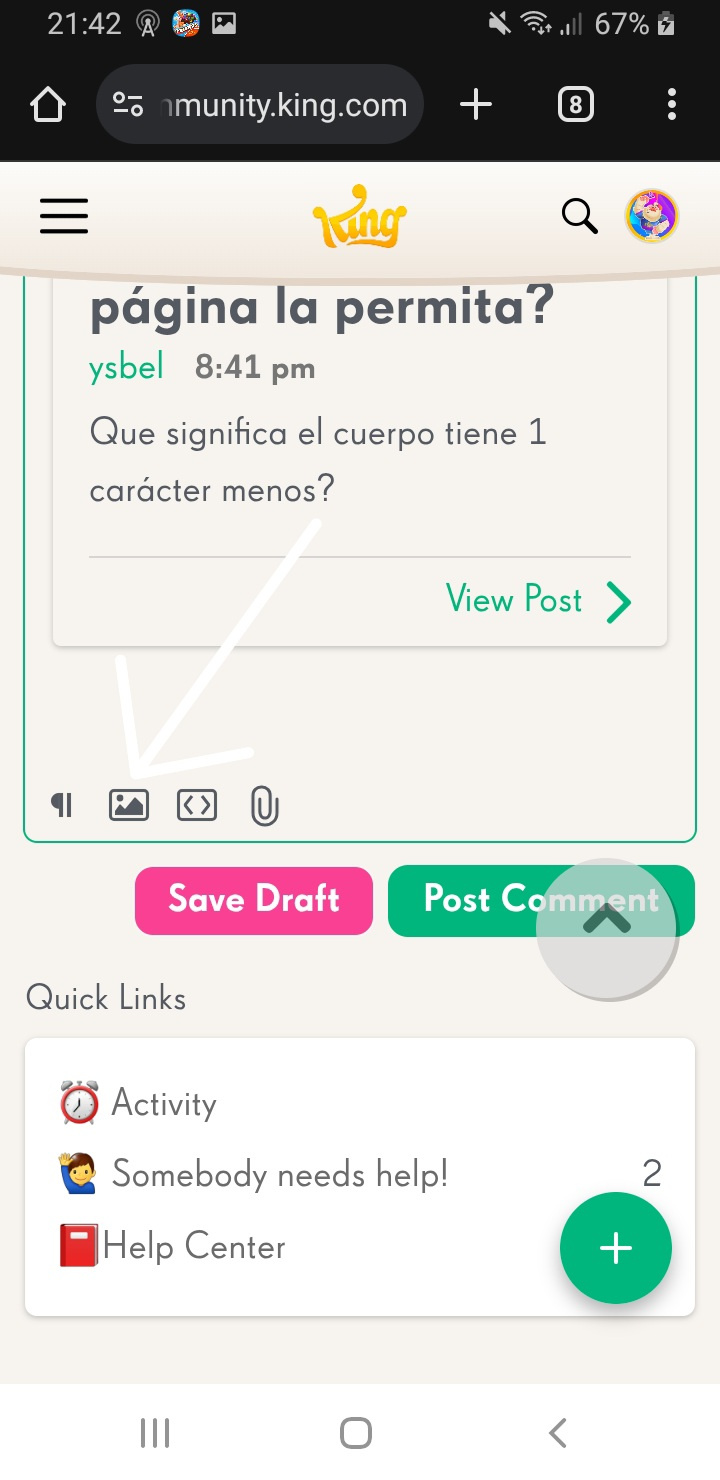Screen dimensions: 720x1480
Task: Open a new browser tab
Action: [476, 105]
